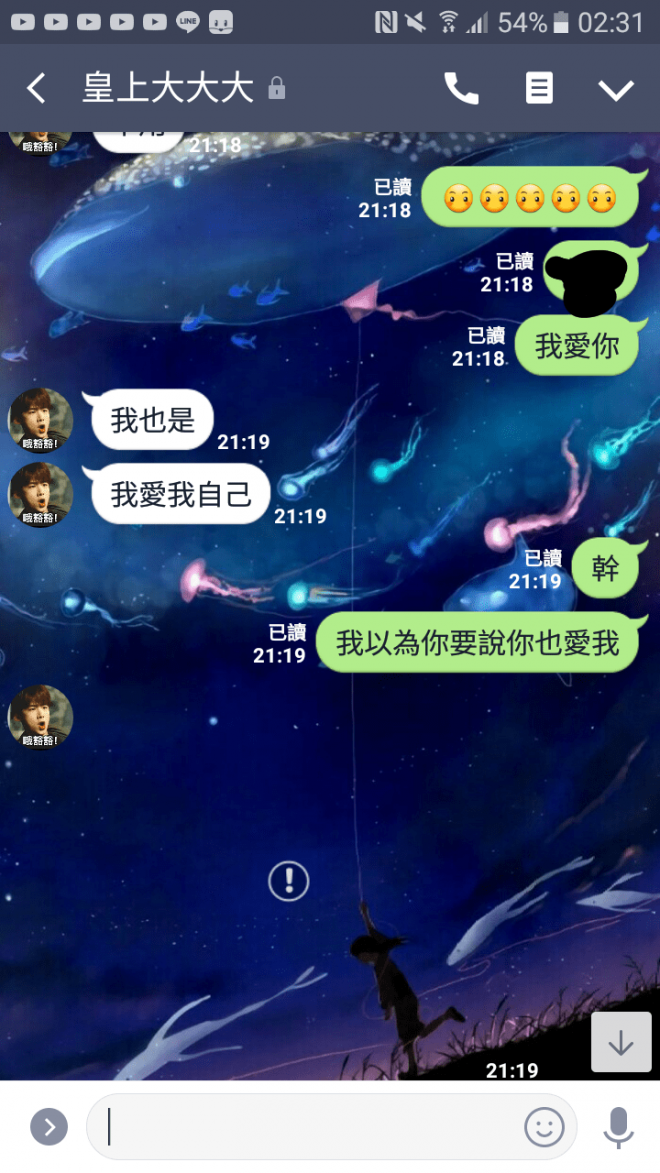Jump to the latest message
The width and height of the screenshot is (660, 1173).
(620, 1043)
